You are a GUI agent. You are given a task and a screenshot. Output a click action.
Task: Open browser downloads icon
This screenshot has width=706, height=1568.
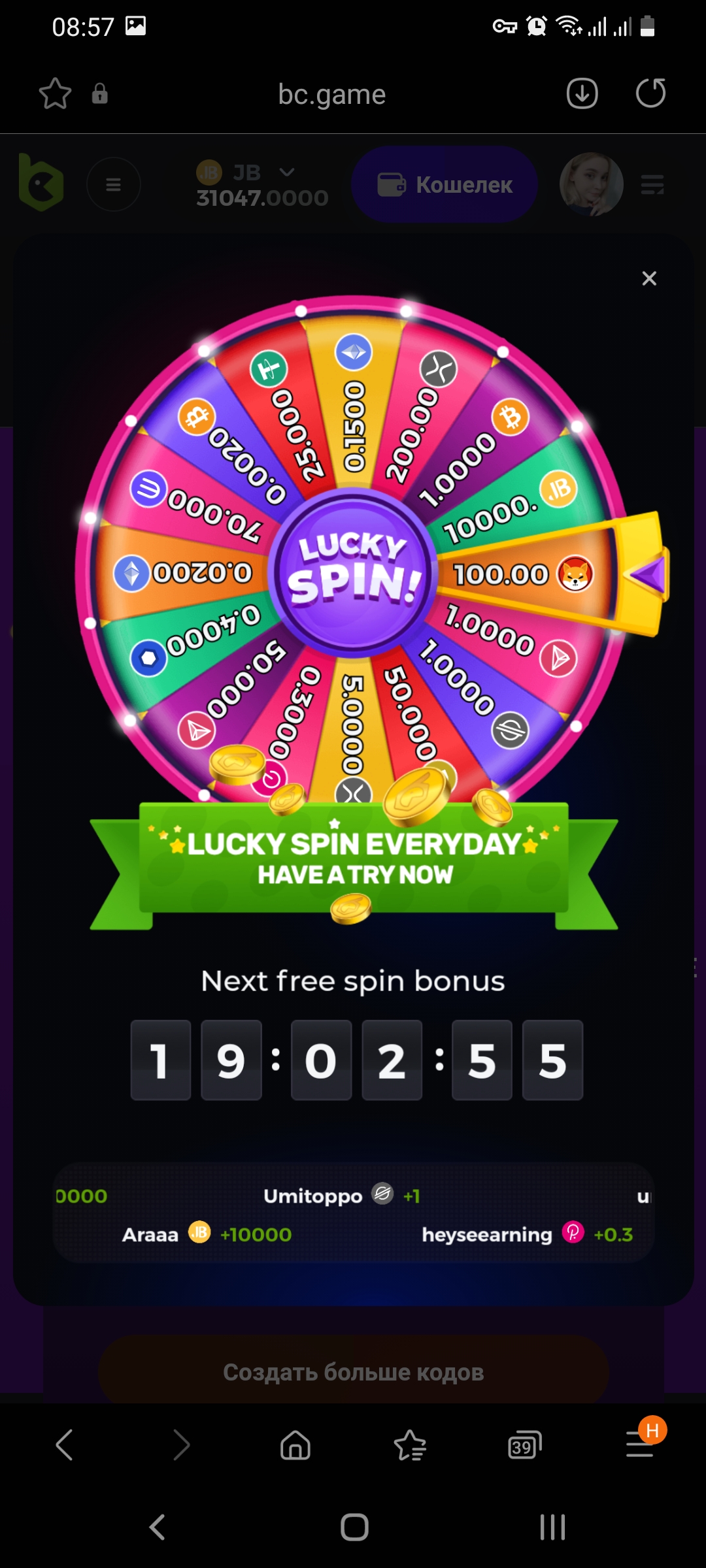(582, 93)
